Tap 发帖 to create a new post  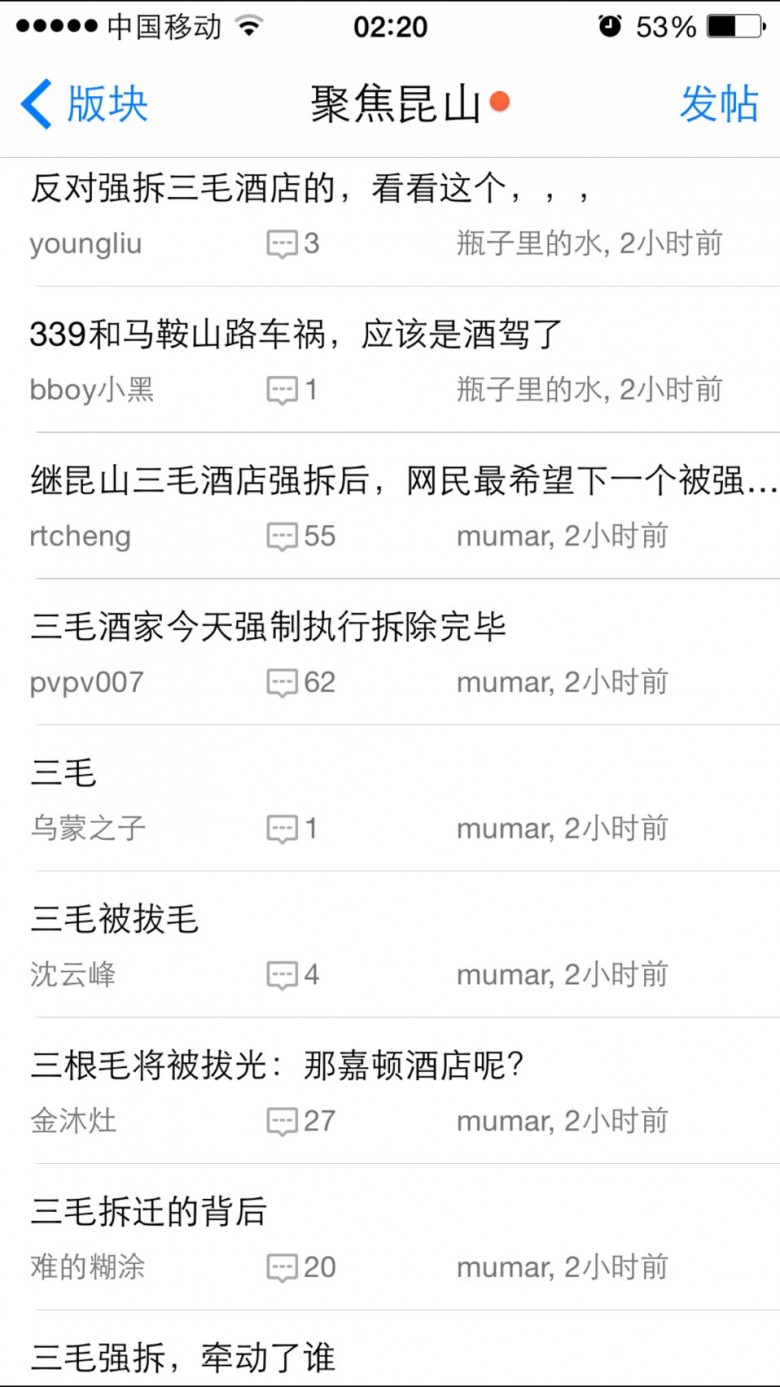coord(718,104)
